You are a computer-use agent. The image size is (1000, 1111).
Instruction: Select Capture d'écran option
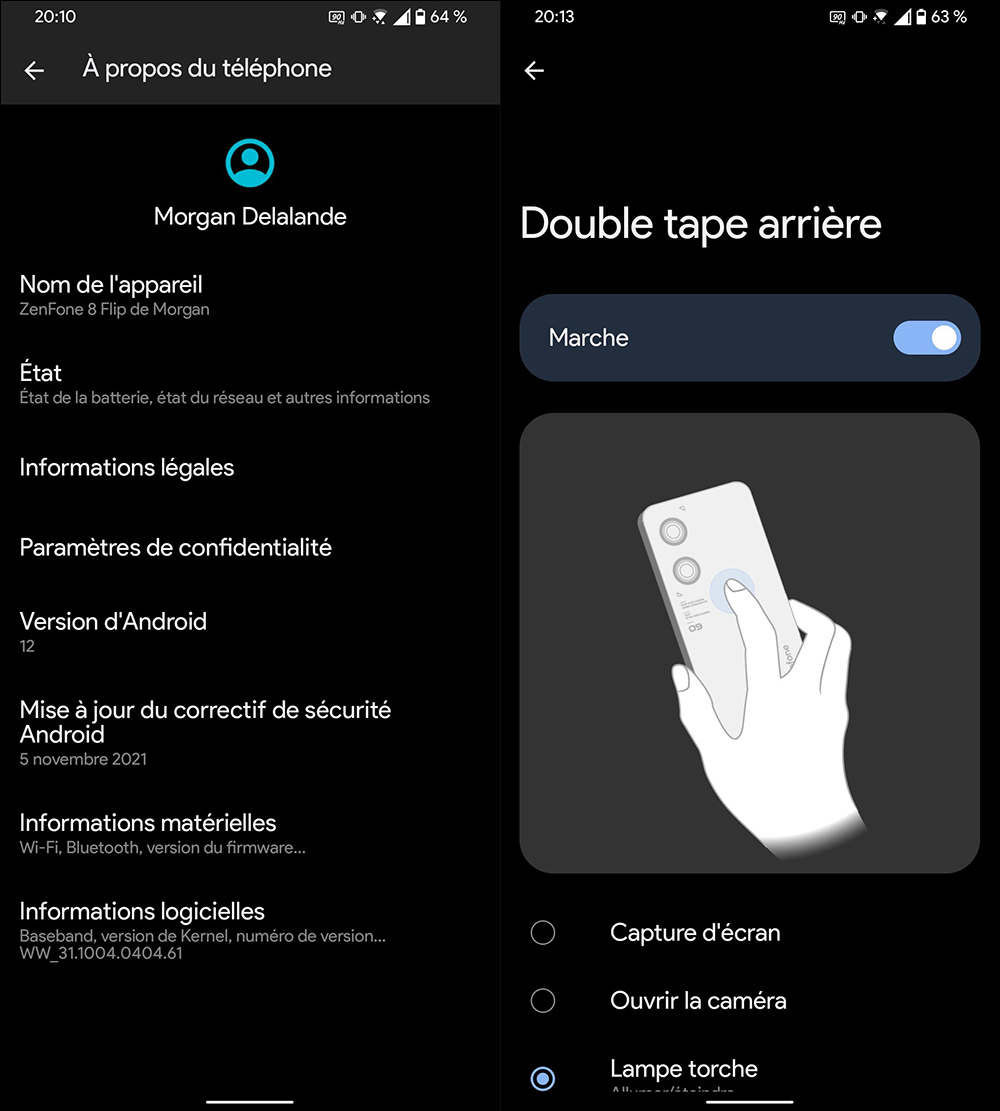coord(543,933)
